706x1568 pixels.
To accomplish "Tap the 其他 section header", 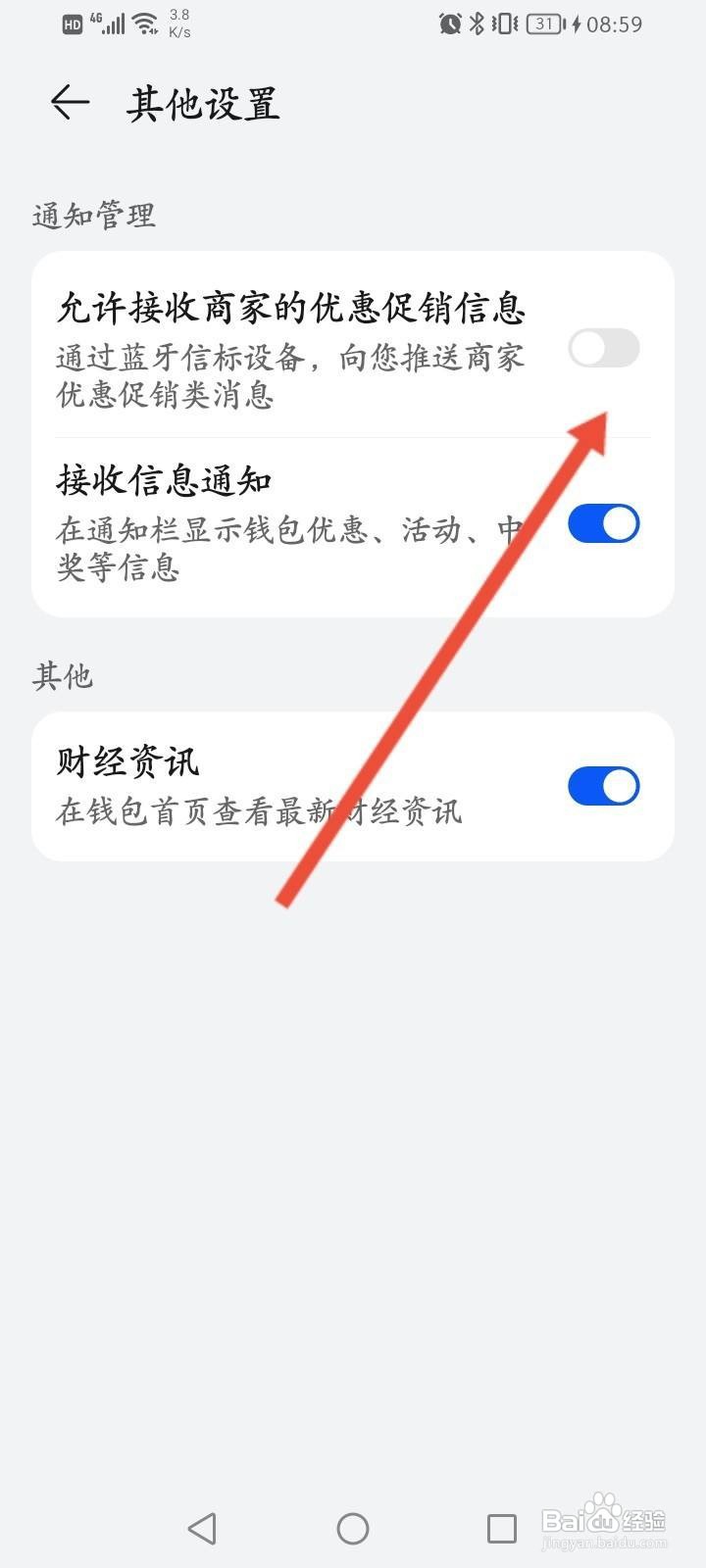I will pyautogui.click(x=62, y=674).
